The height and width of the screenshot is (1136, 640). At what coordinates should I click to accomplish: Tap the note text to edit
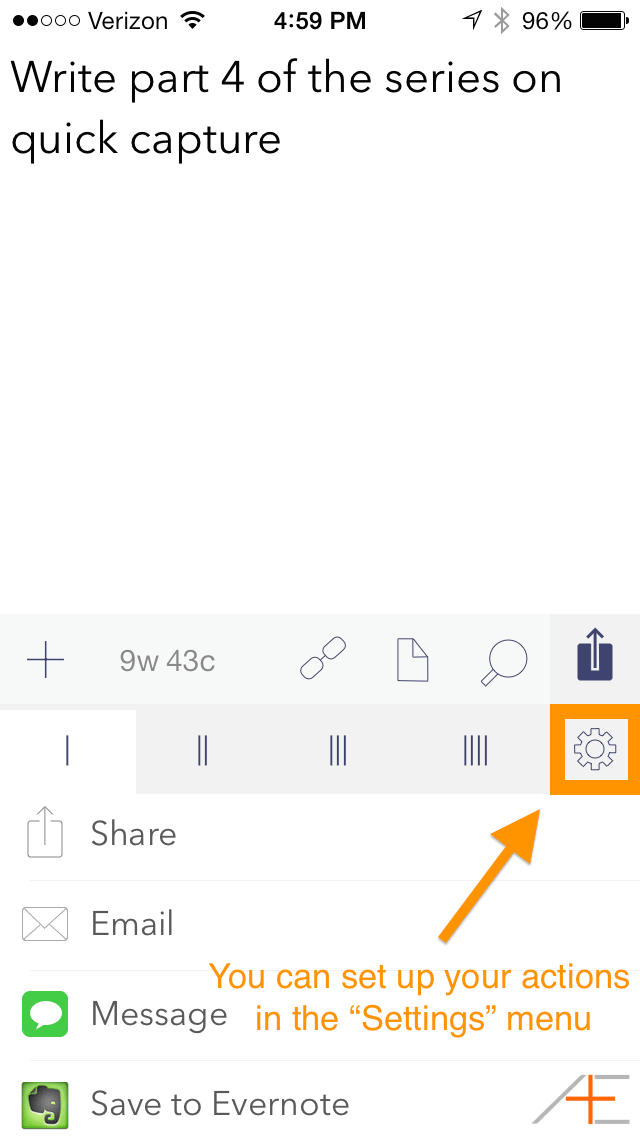click(x=286, y=107)
